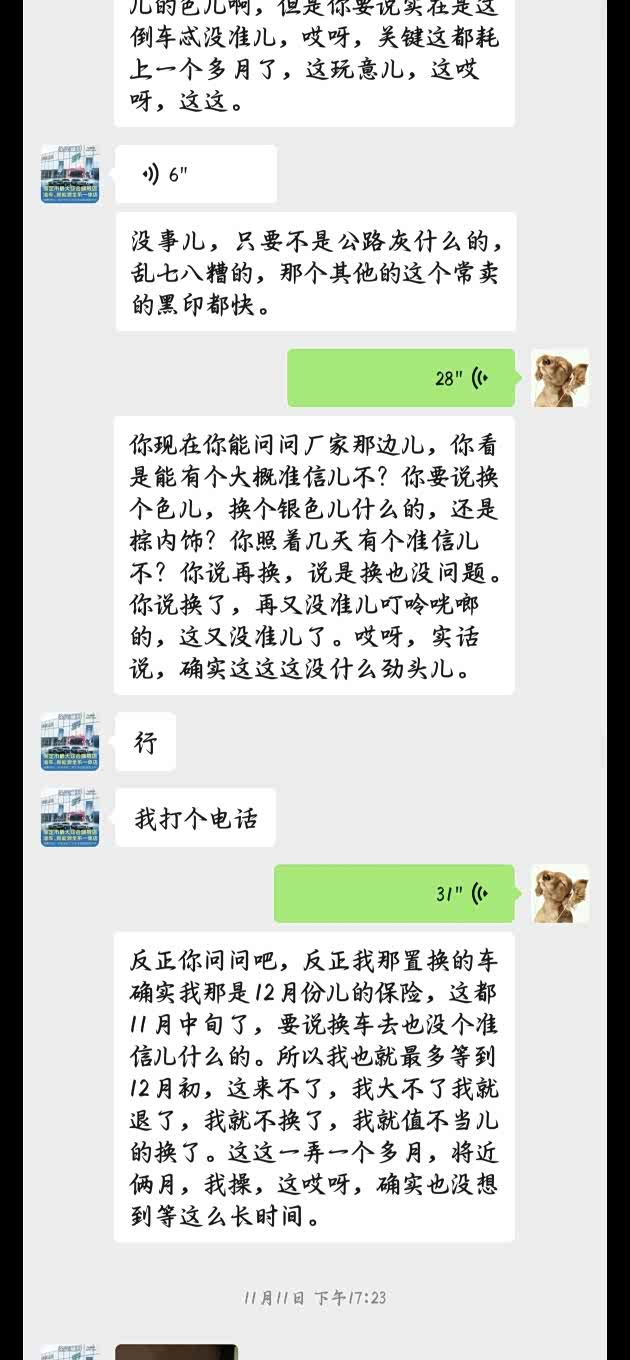This screenshot has width=630, height=1360.
Task: Open the dog avatar beside the 31-second voice message
Action: tap(560, 893)
